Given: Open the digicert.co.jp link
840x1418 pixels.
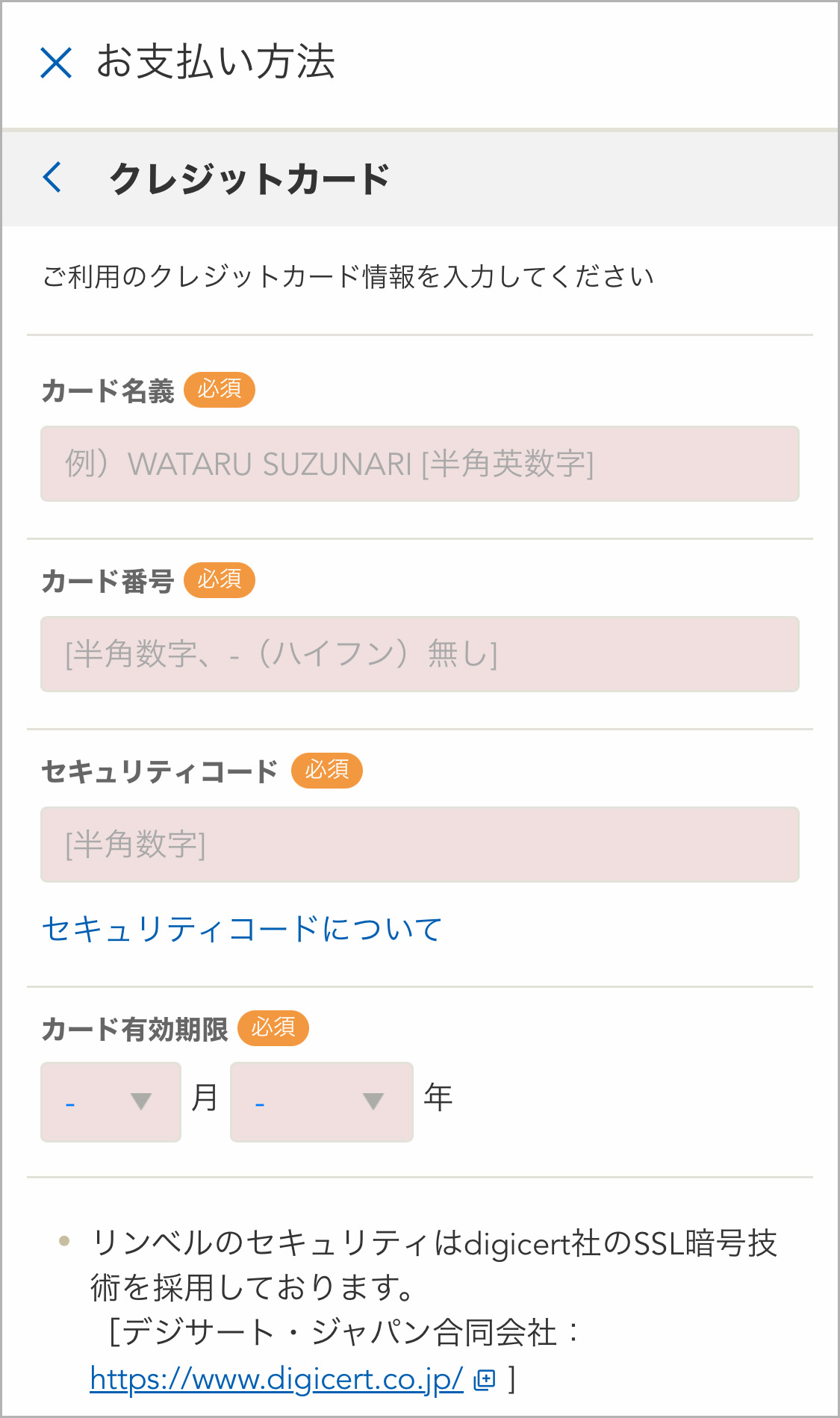Looking at the screenshot, I should [277, 1378].
